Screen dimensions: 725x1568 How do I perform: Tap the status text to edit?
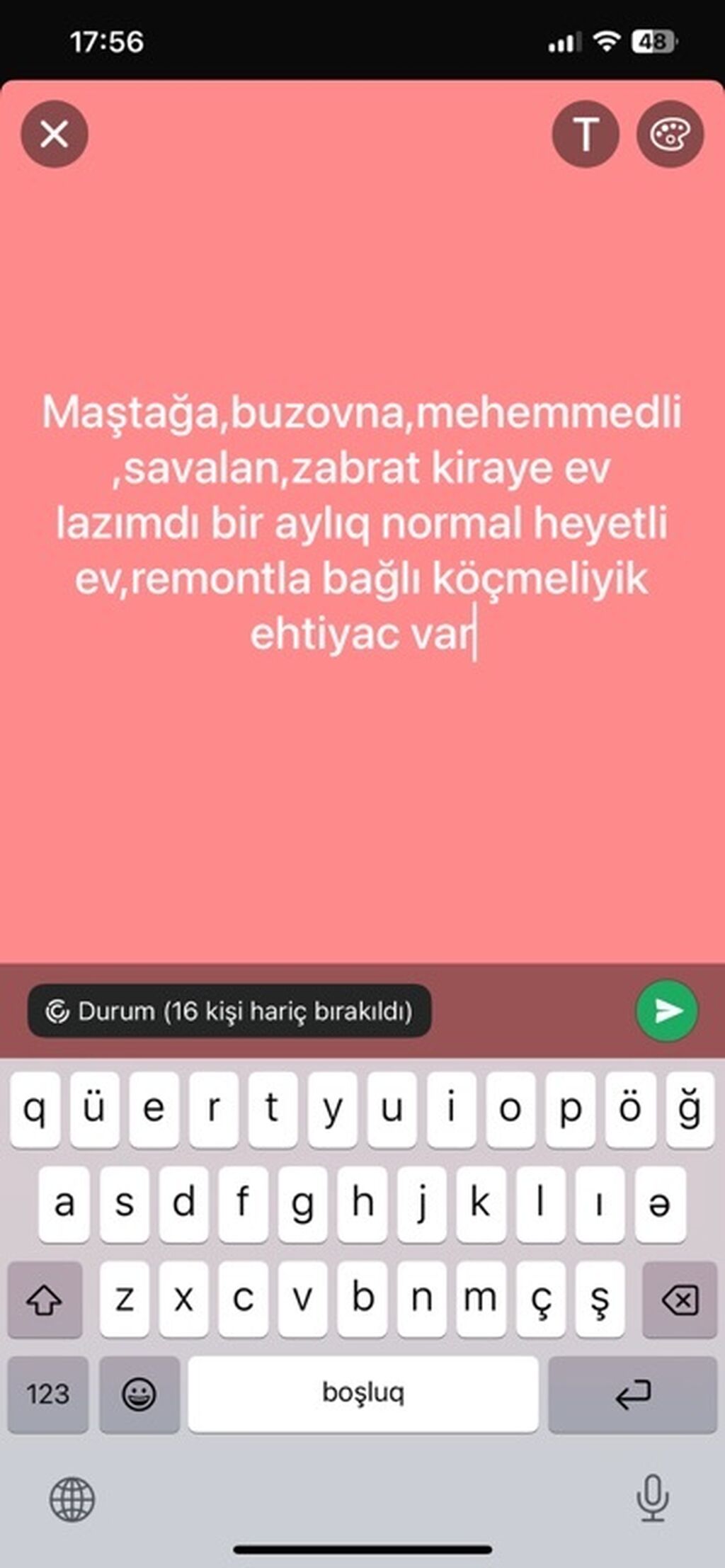(362, 523)
